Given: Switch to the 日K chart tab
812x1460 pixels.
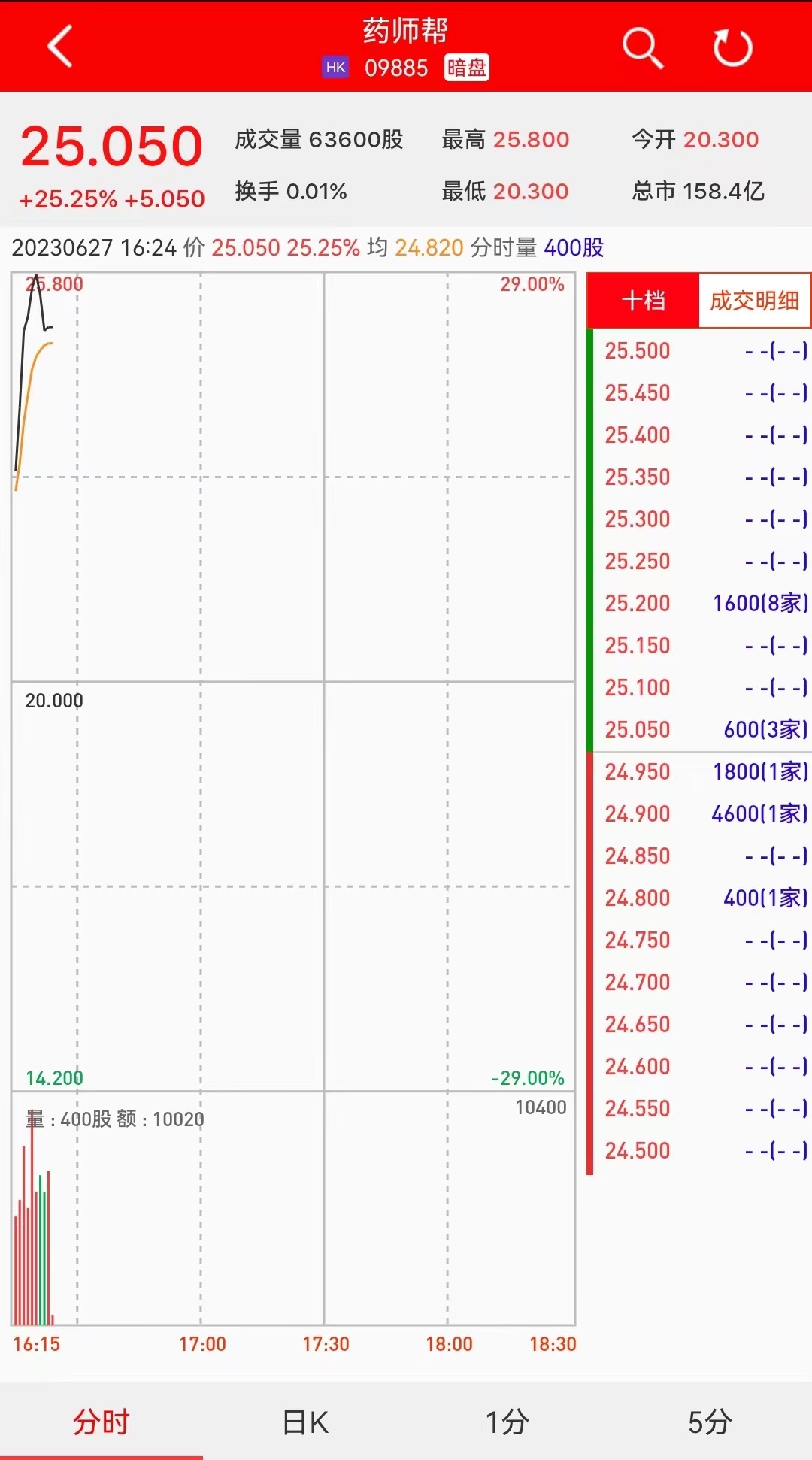Looking at the screenshot, I should 304,1422.
